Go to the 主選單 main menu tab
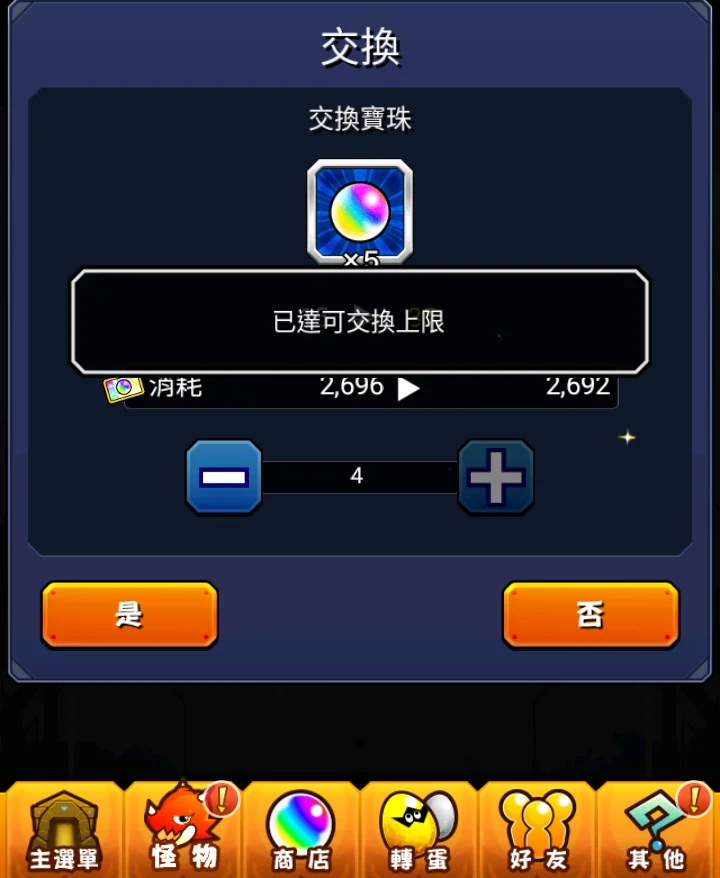The width and height of the screenshot is (720, 878). (62, 830)
